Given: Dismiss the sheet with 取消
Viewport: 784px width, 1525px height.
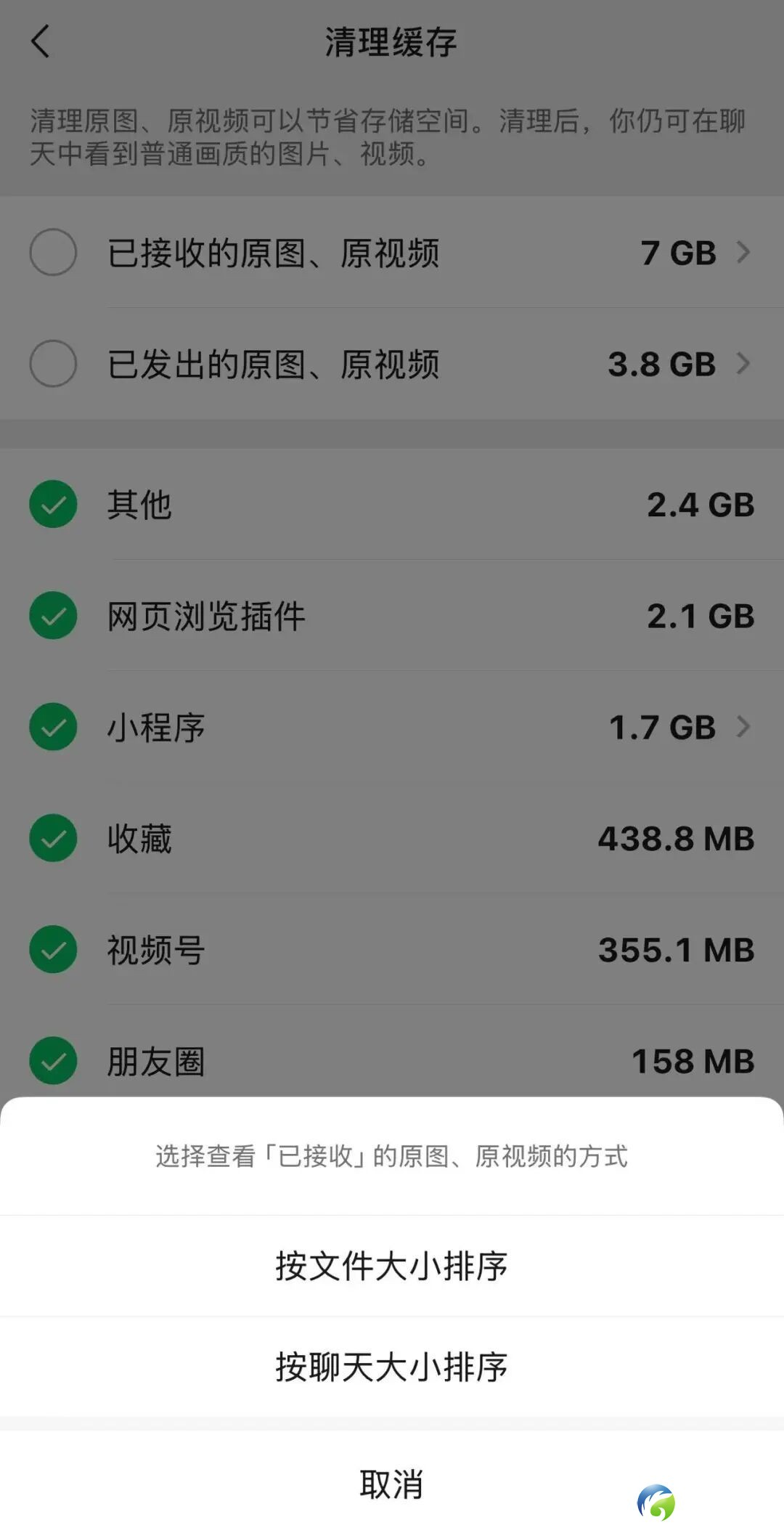Looking at the screenshot, I should click(x=391, y=1483).
